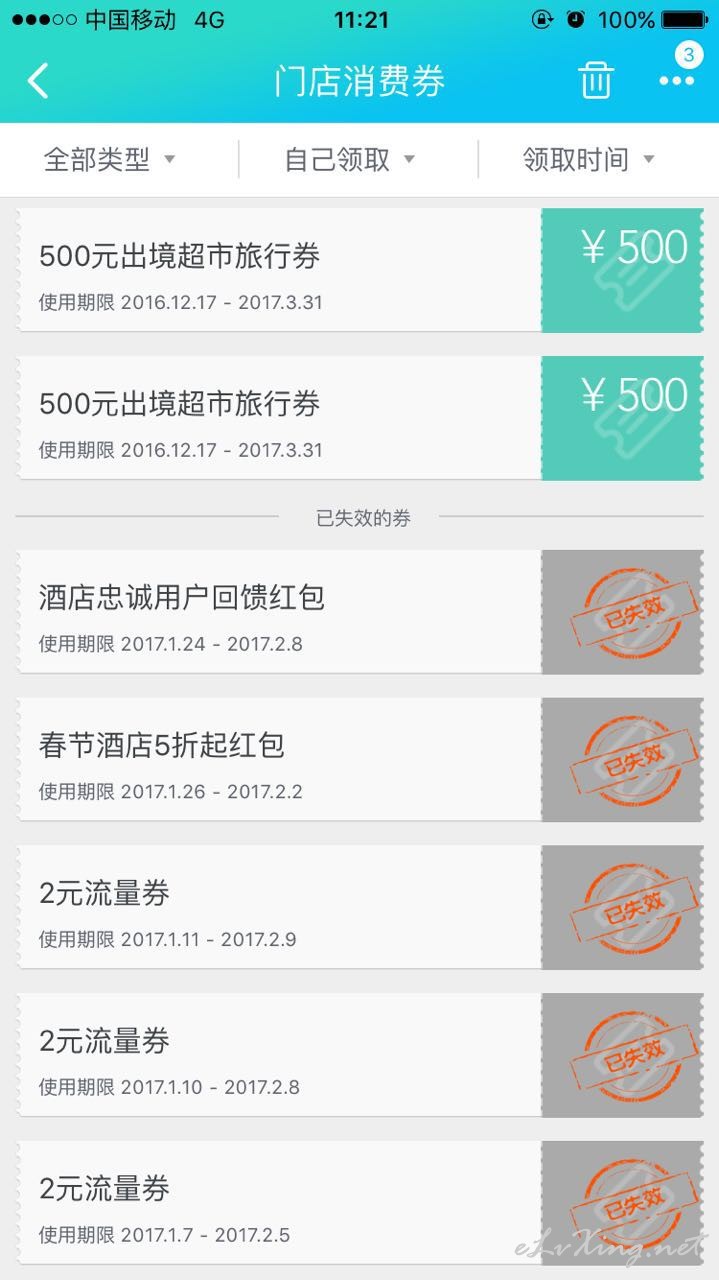Viewport: 719px width, 1280px height.
Task: Tap the trash can delete icon
Action: click(596, 80)
